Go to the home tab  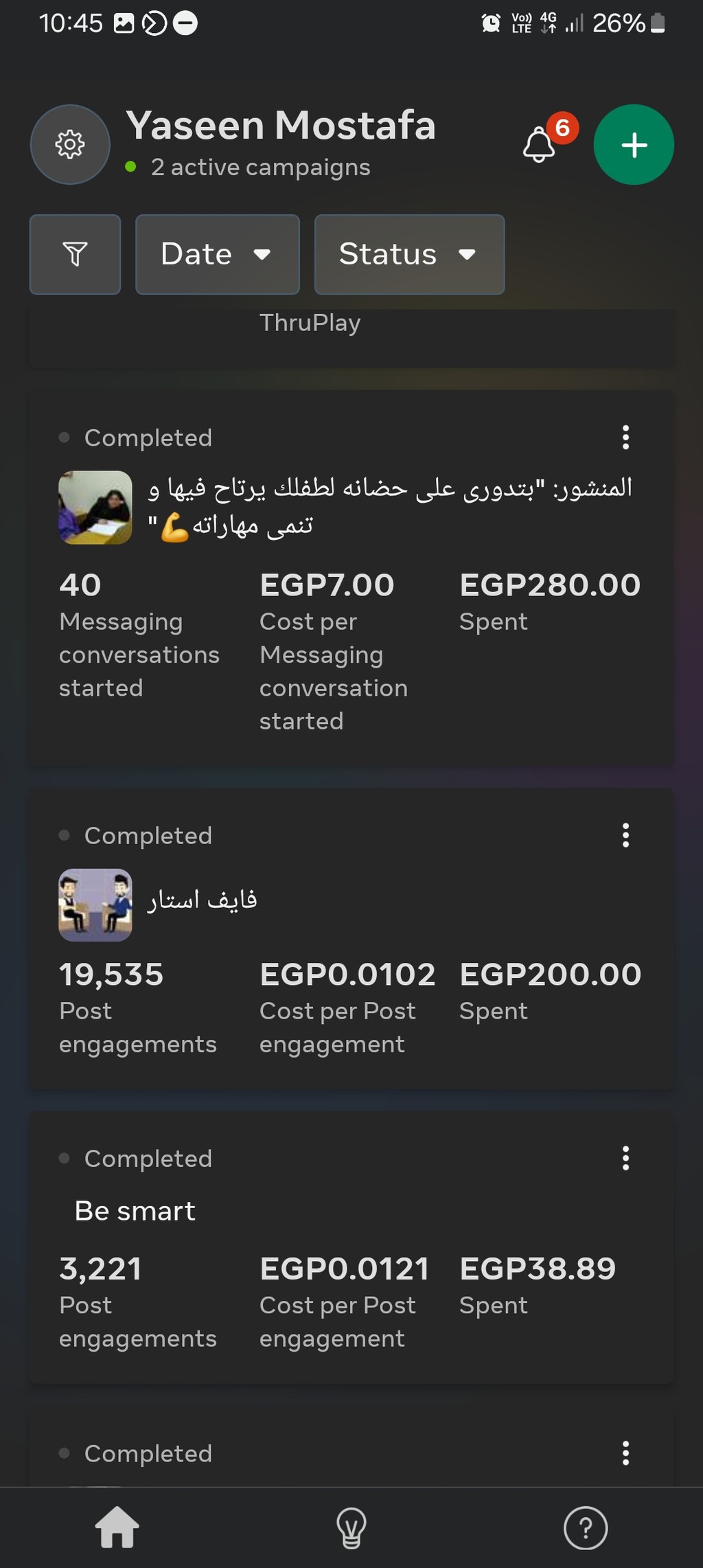[117, 1527]
